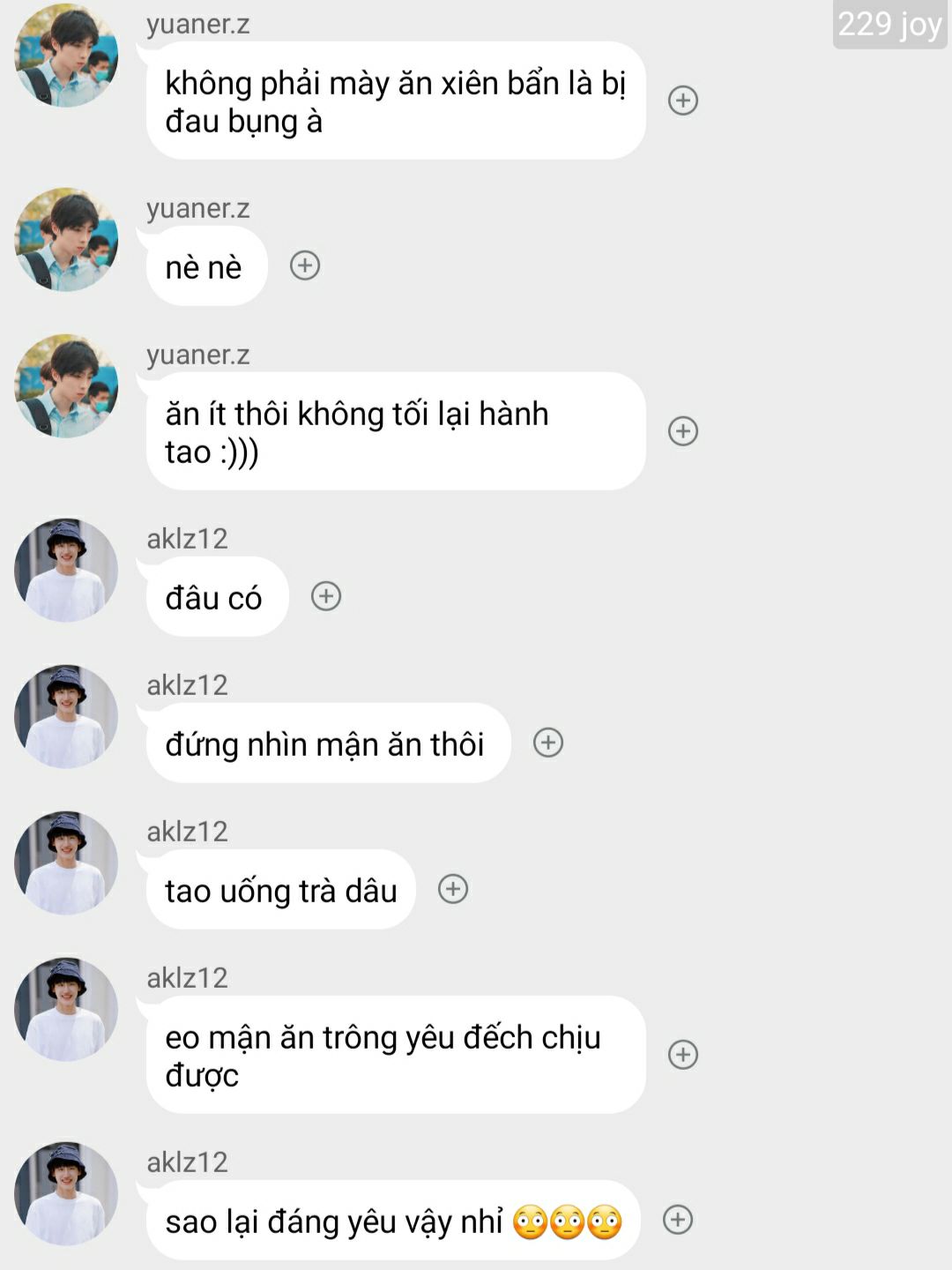Viewport: 952px width, 1270px height.
Task: Tap plus icon beside "không phải mày ăn xiên bẩn" message
Action: pos(683,101)
